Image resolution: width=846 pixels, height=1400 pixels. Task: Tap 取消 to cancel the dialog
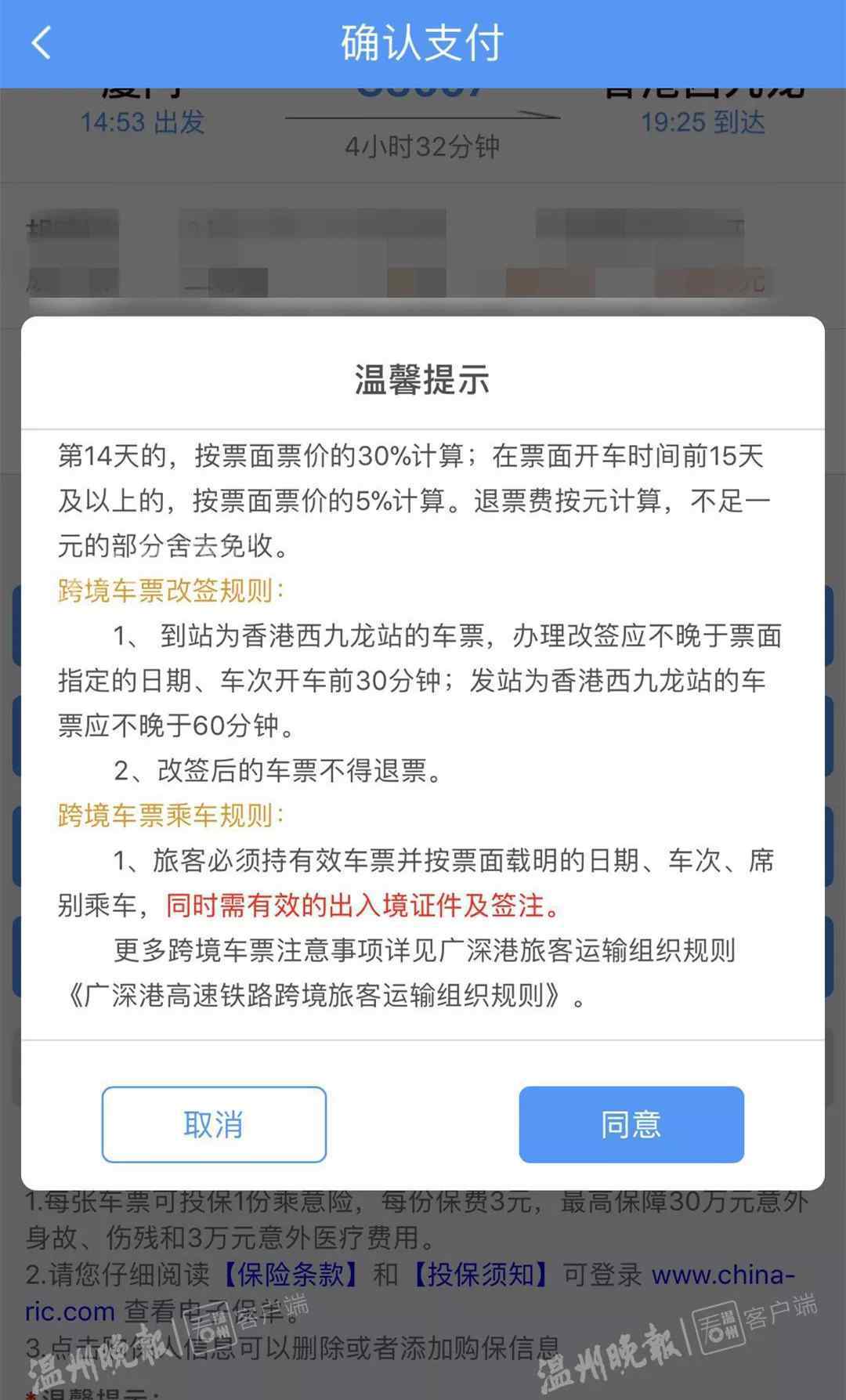click(x=214, y=1124)
